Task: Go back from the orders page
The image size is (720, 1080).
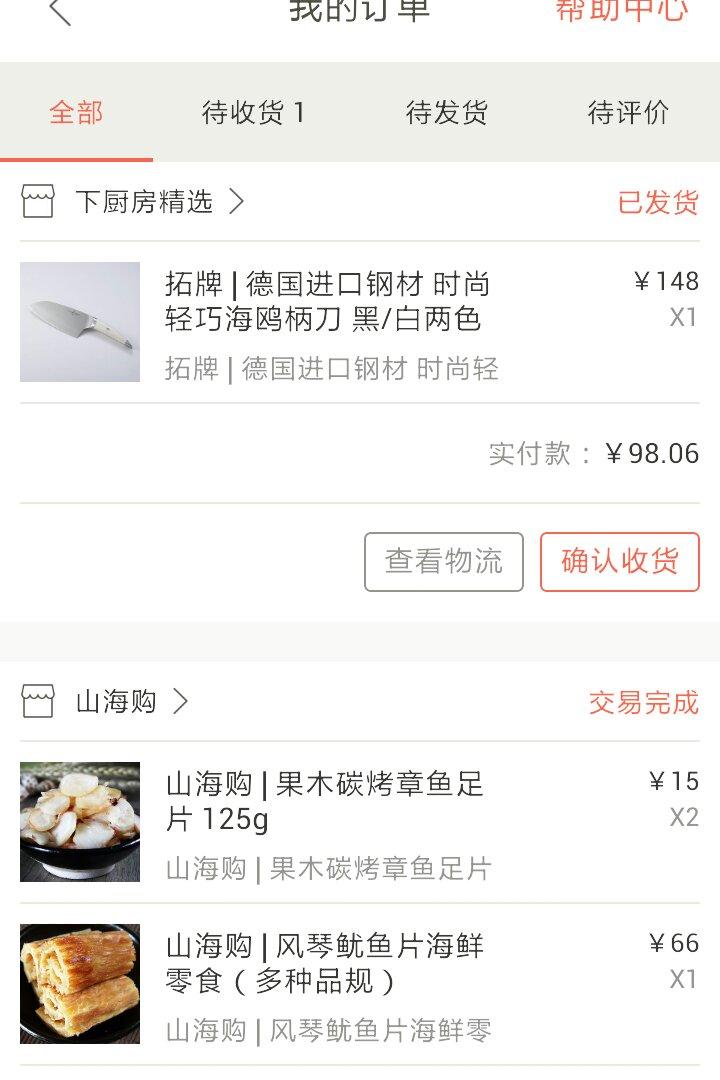Action: 60,12
